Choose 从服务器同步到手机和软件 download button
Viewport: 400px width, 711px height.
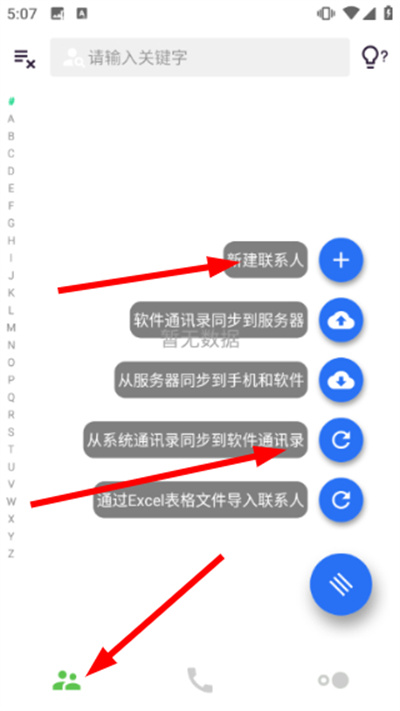[341, 380]
